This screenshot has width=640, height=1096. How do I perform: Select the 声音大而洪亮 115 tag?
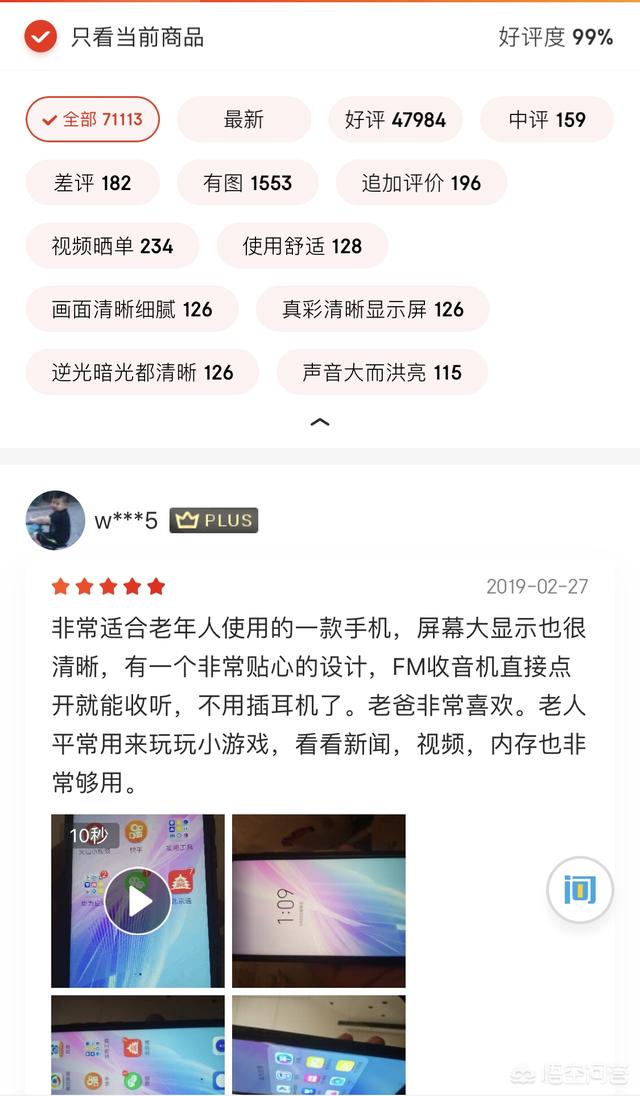point(382,372)
